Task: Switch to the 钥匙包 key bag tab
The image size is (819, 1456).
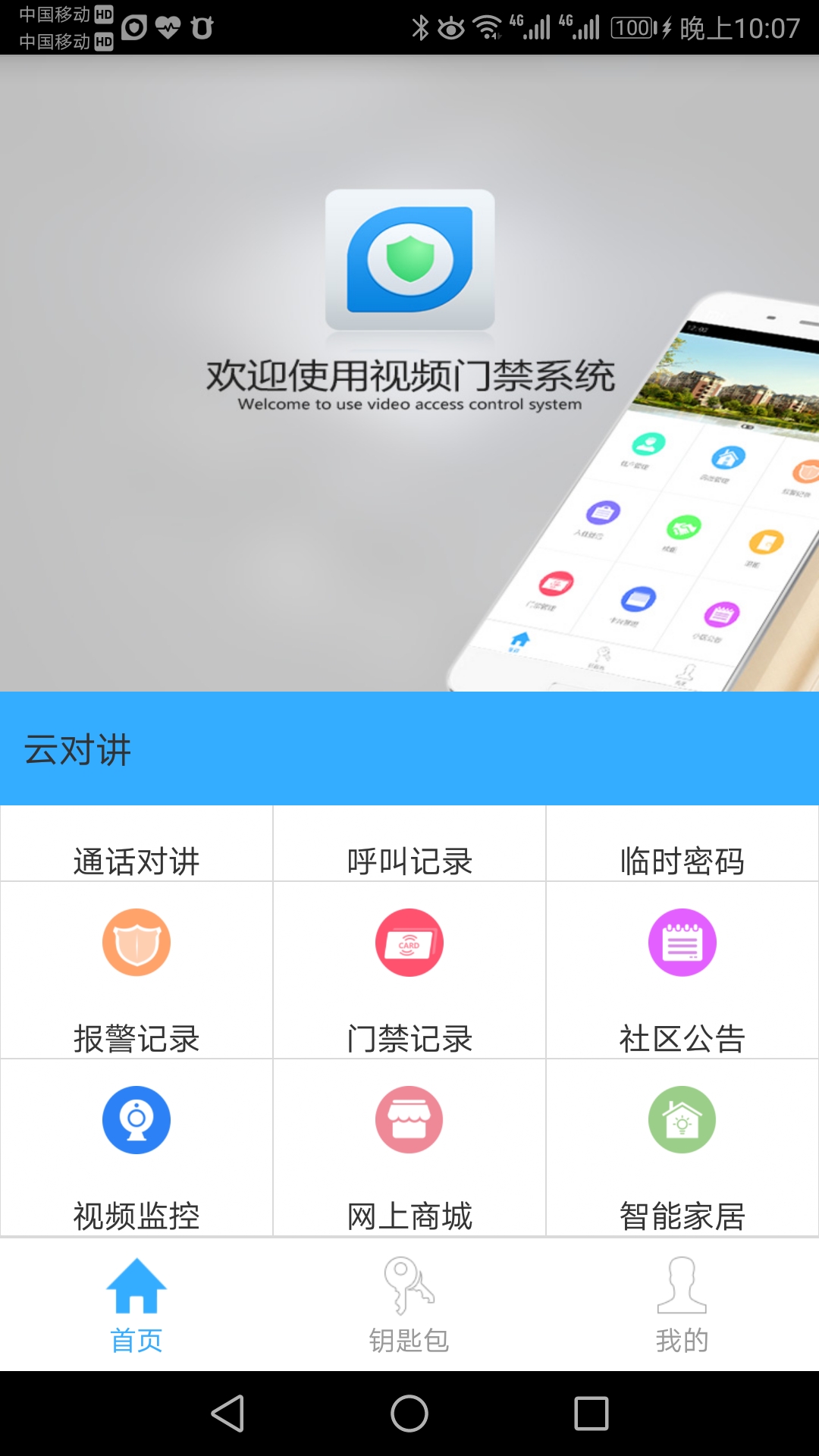Action: click(x=409, y=1305)
